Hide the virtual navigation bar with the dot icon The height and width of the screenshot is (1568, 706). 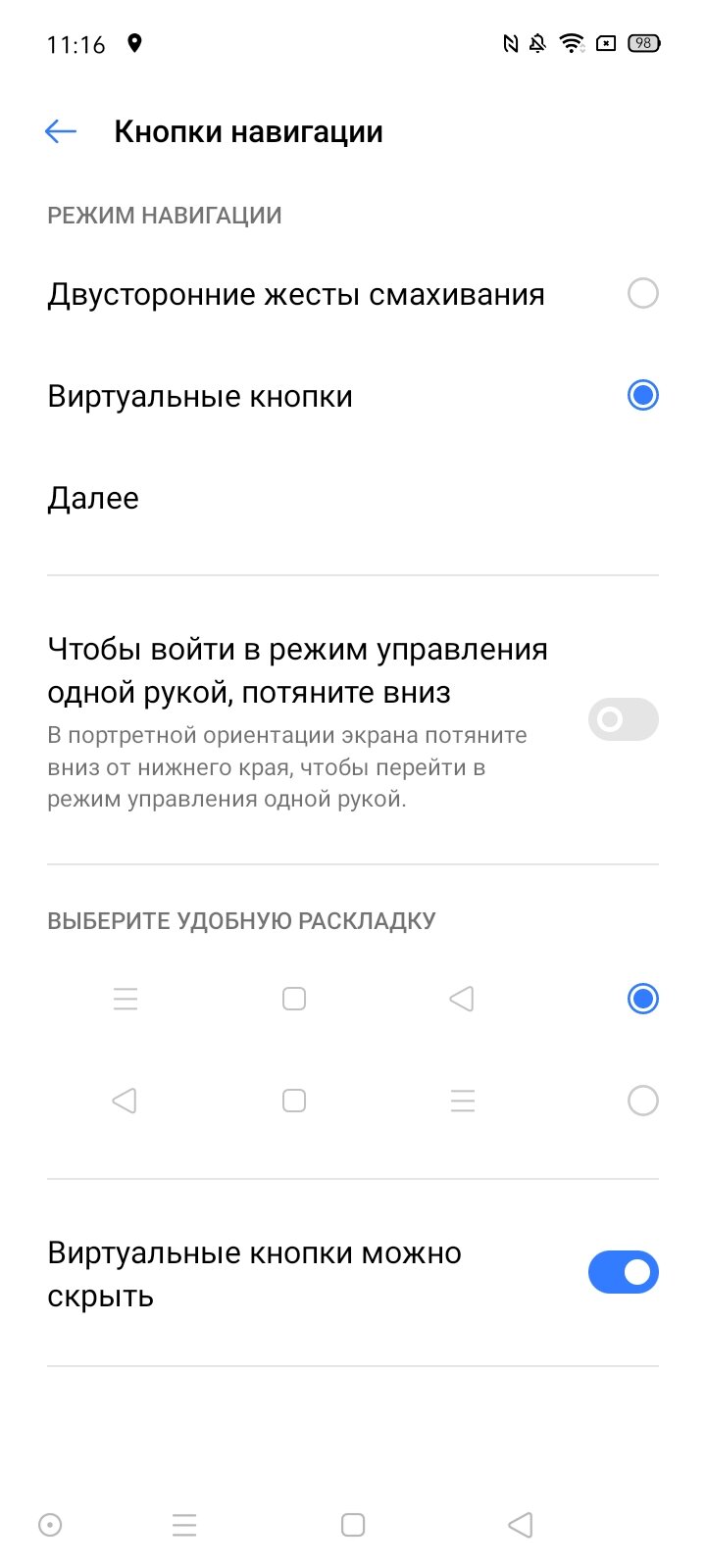(x=50, y=1525)
